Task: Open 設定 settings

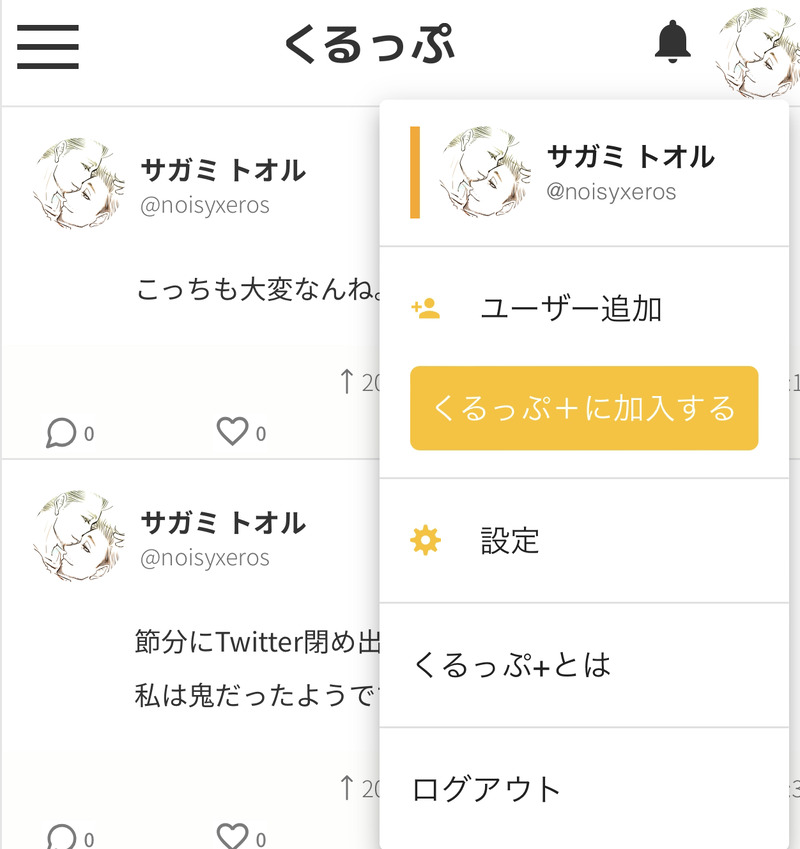Action: pyautogui.click(x=510, y=541)
